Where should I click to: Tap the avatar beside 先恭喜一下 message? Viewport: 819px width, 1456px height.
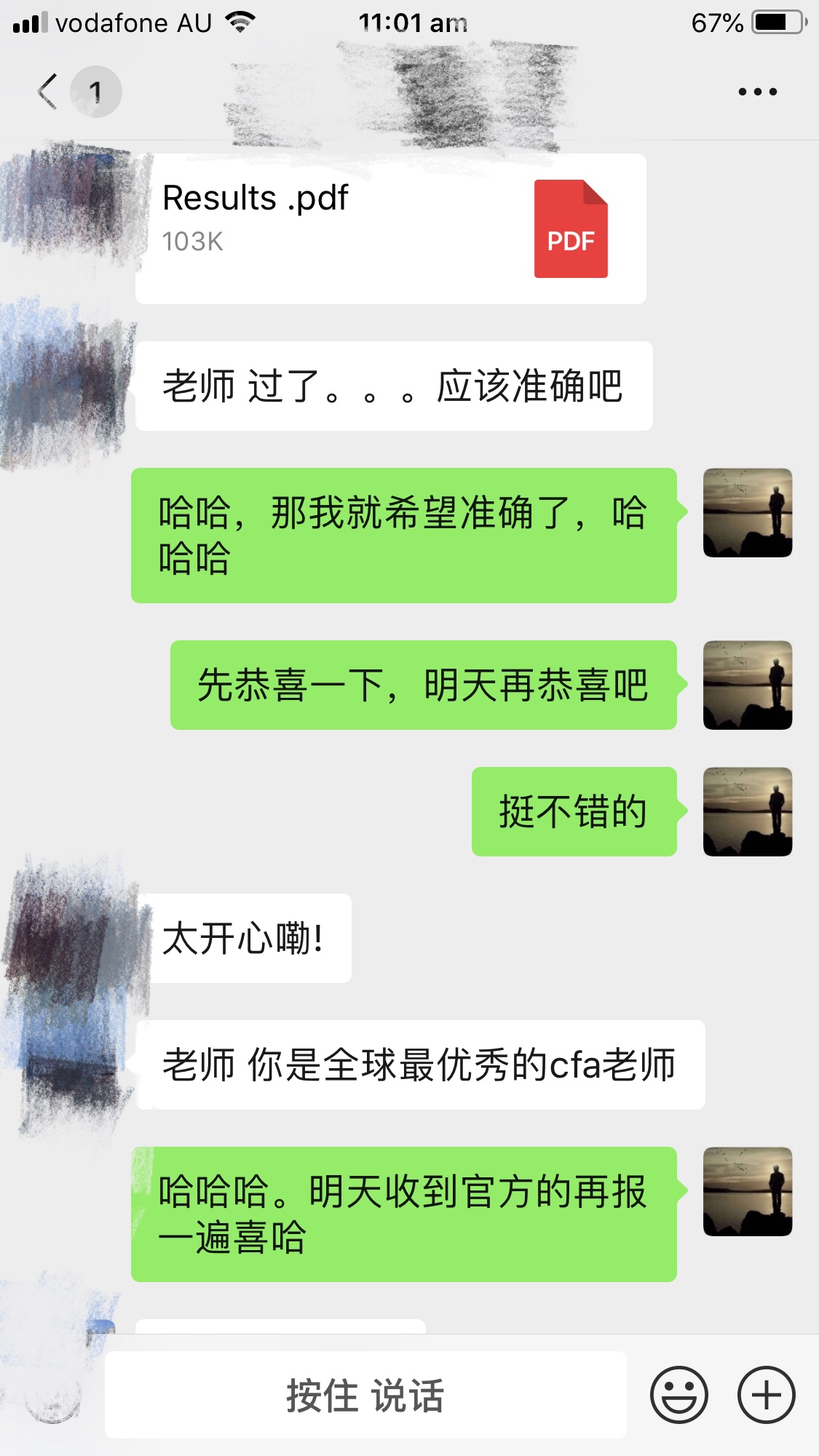(747, 685)
